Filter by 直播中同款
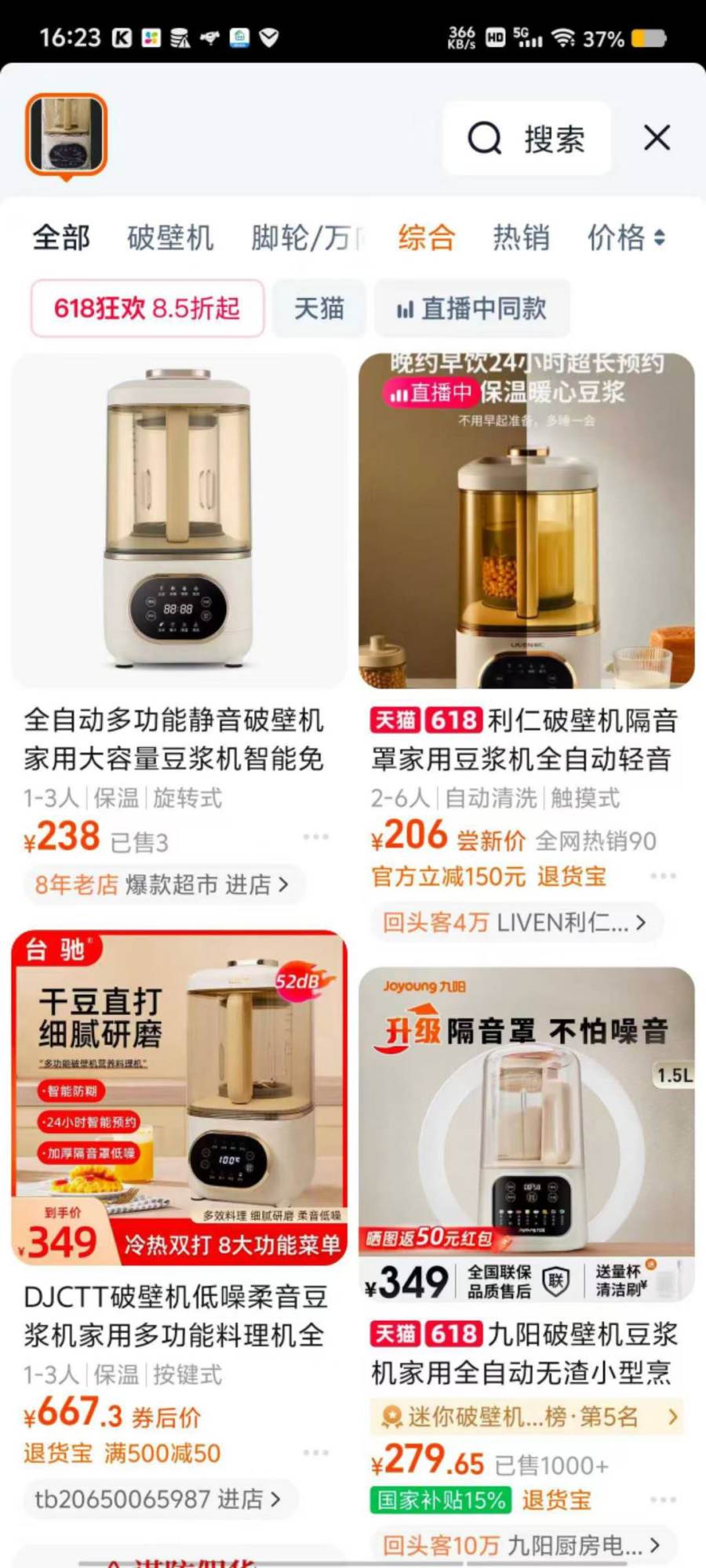 [471, 308]
